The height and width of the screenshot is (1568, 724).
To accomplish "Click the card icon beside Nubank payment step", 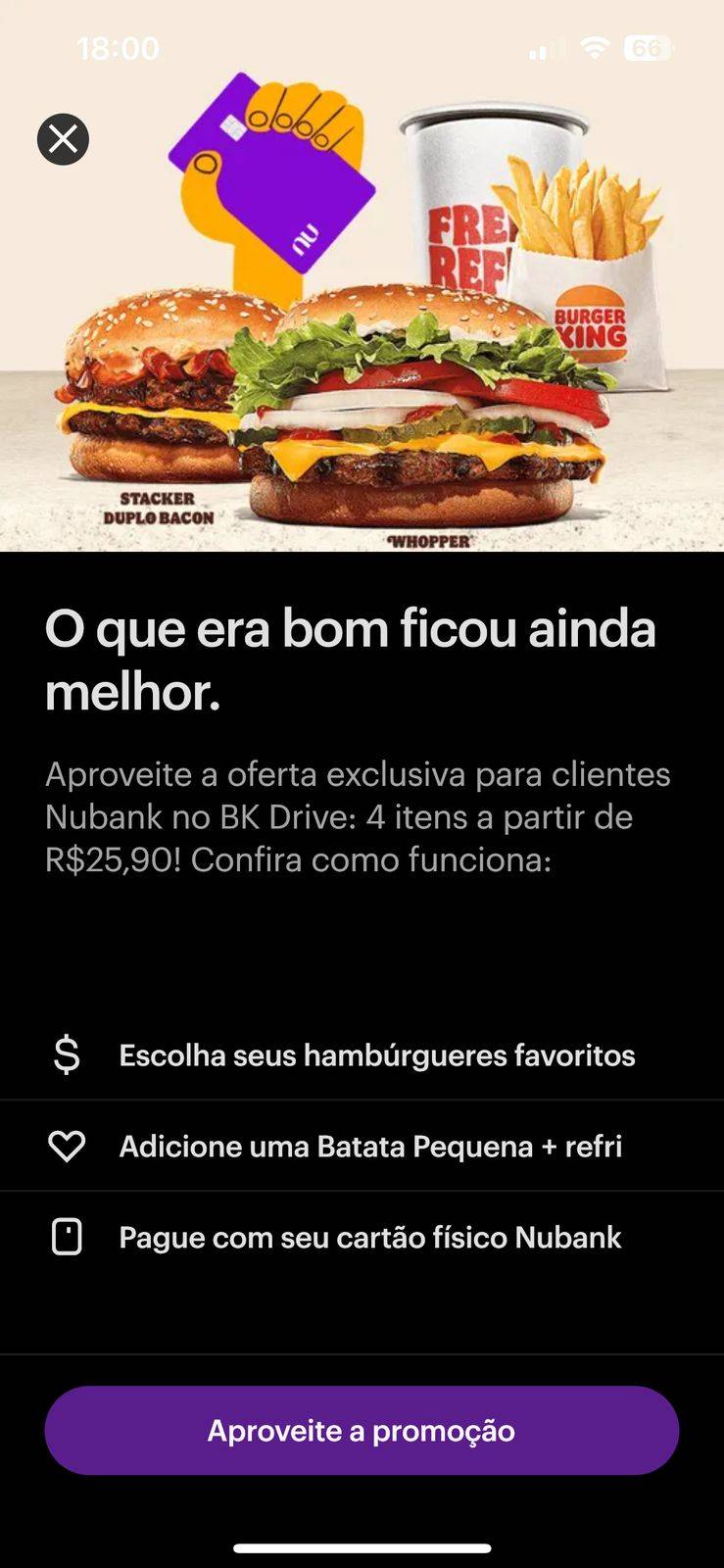I will pos(66,1237).
